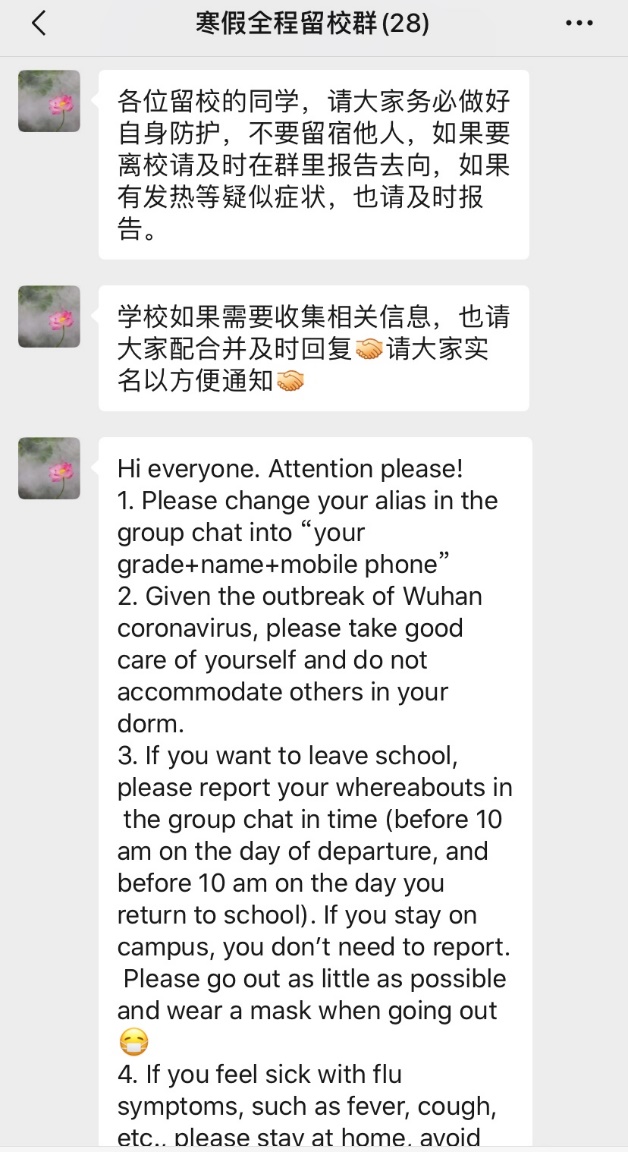Open sender avatar beside the 各位留校的同学 message
The width and height of the screenshot is (628, 1152).
point(49,101)
